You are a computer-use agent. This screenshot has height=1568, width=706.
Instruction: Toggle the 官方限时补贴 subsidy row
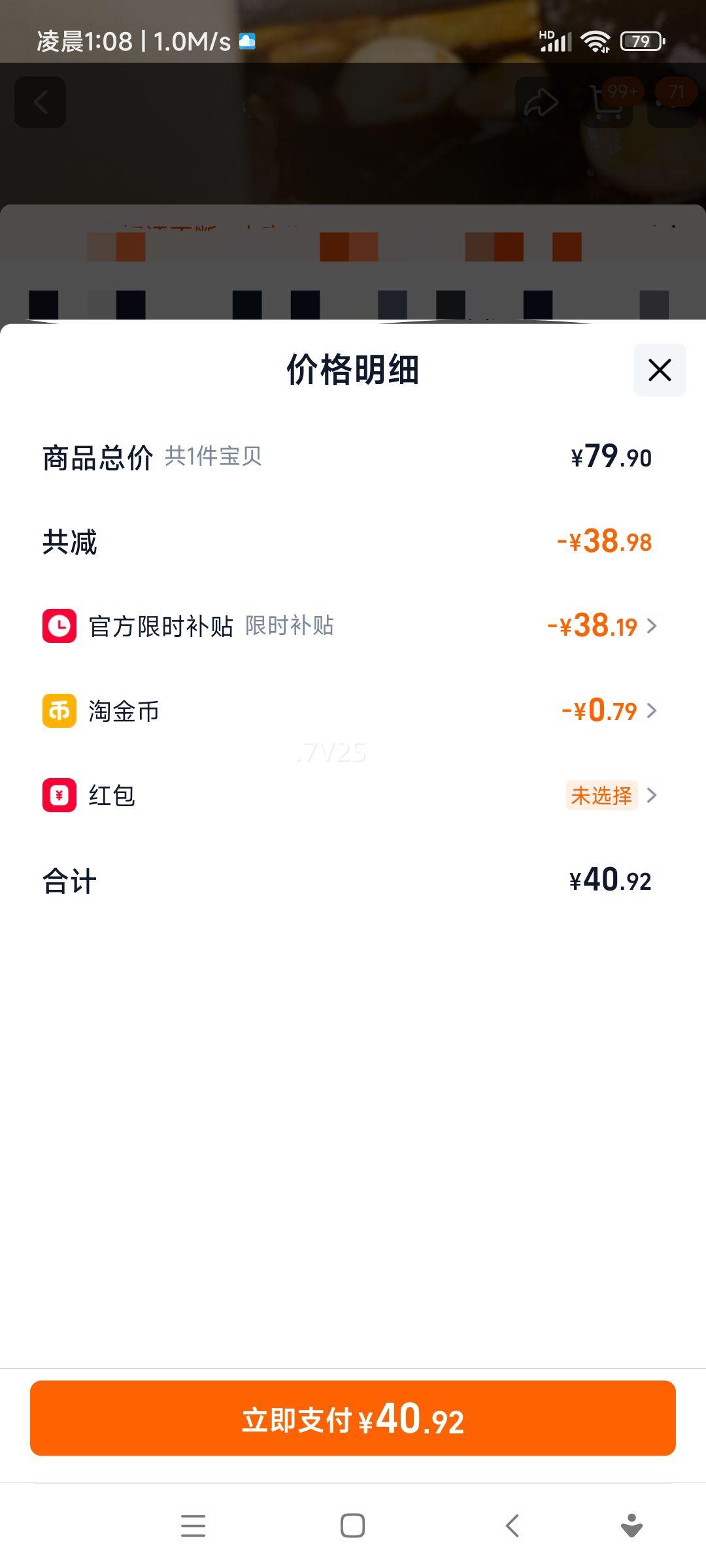coord(353,626)
